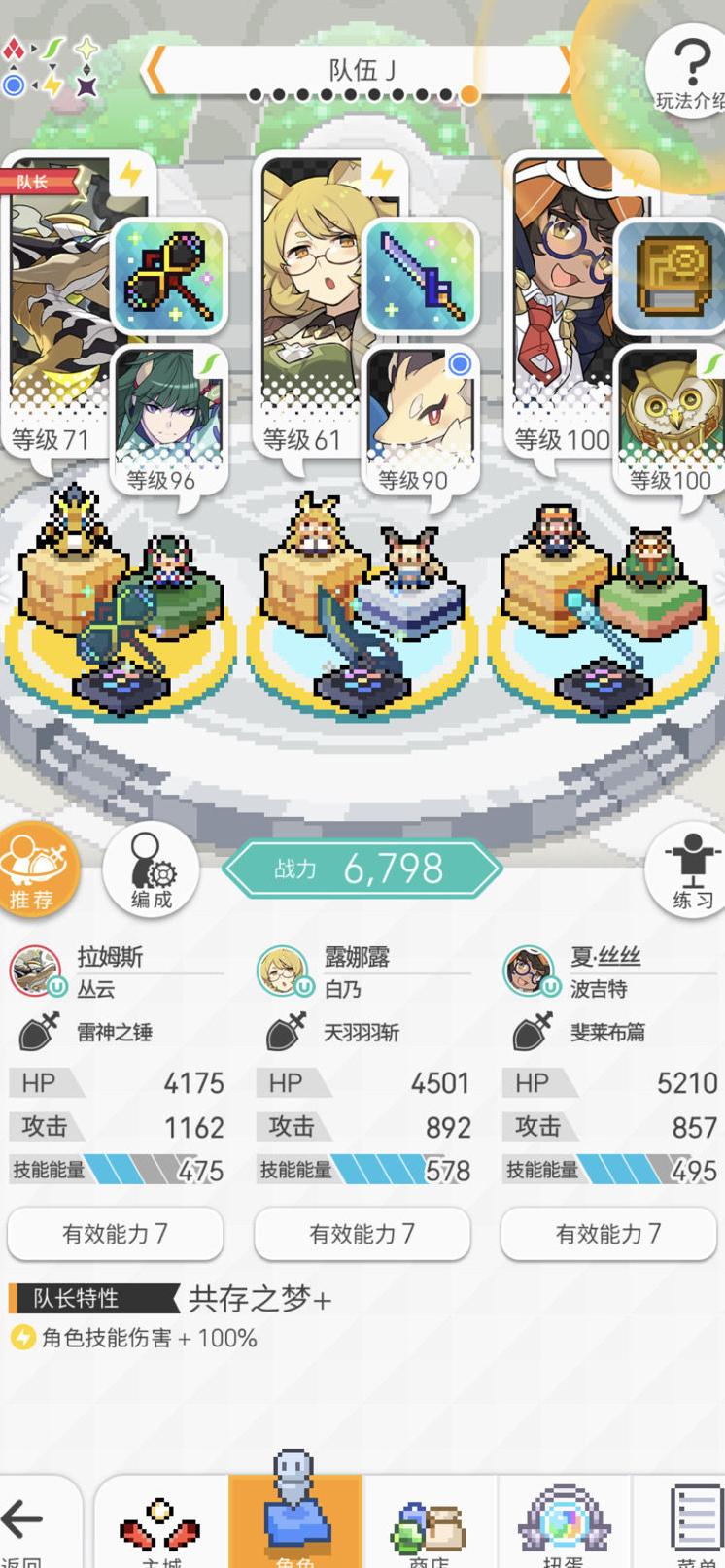Go to the previous team with left arrow
Screen dimensions: 725x1568
click(x=153, y=70)
